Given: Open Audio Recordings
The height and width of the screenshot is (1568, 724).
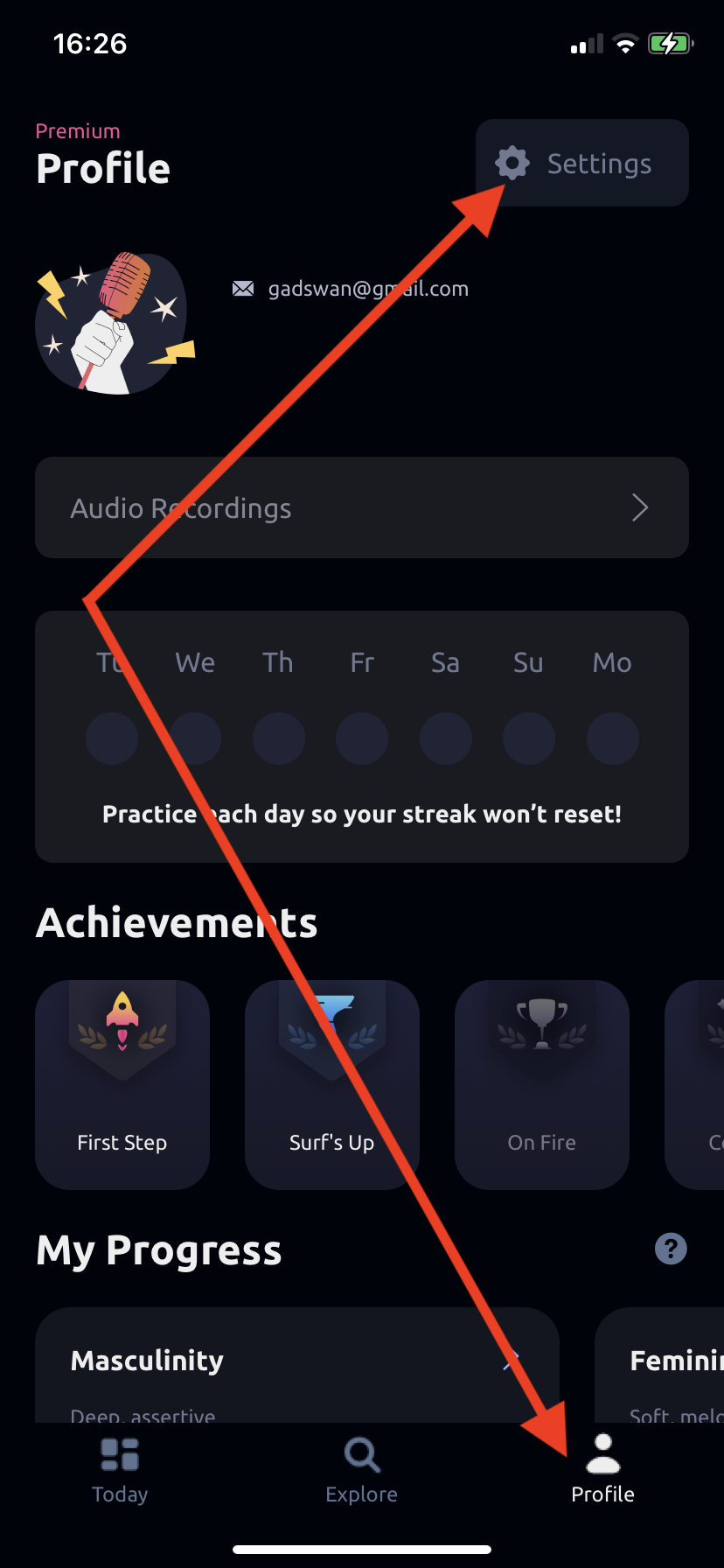Looking at the screenshot, I should point(362,507).
